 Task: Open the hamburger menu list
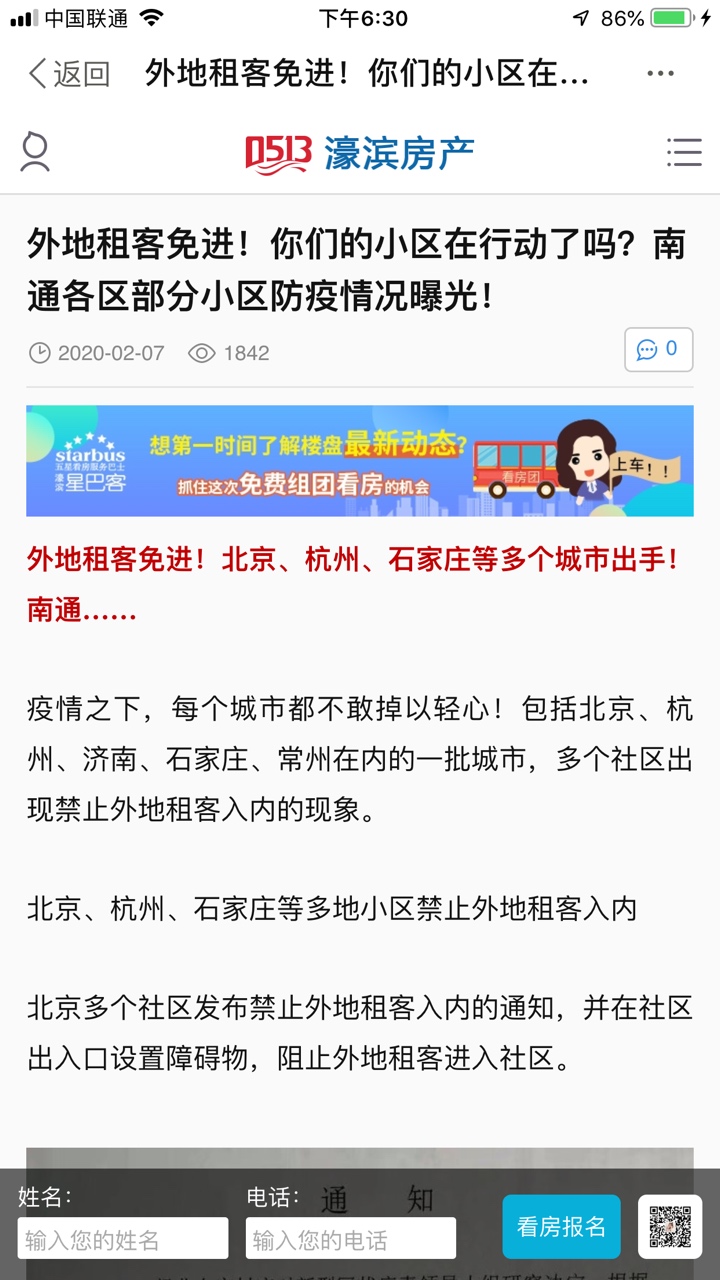point(684,152)
